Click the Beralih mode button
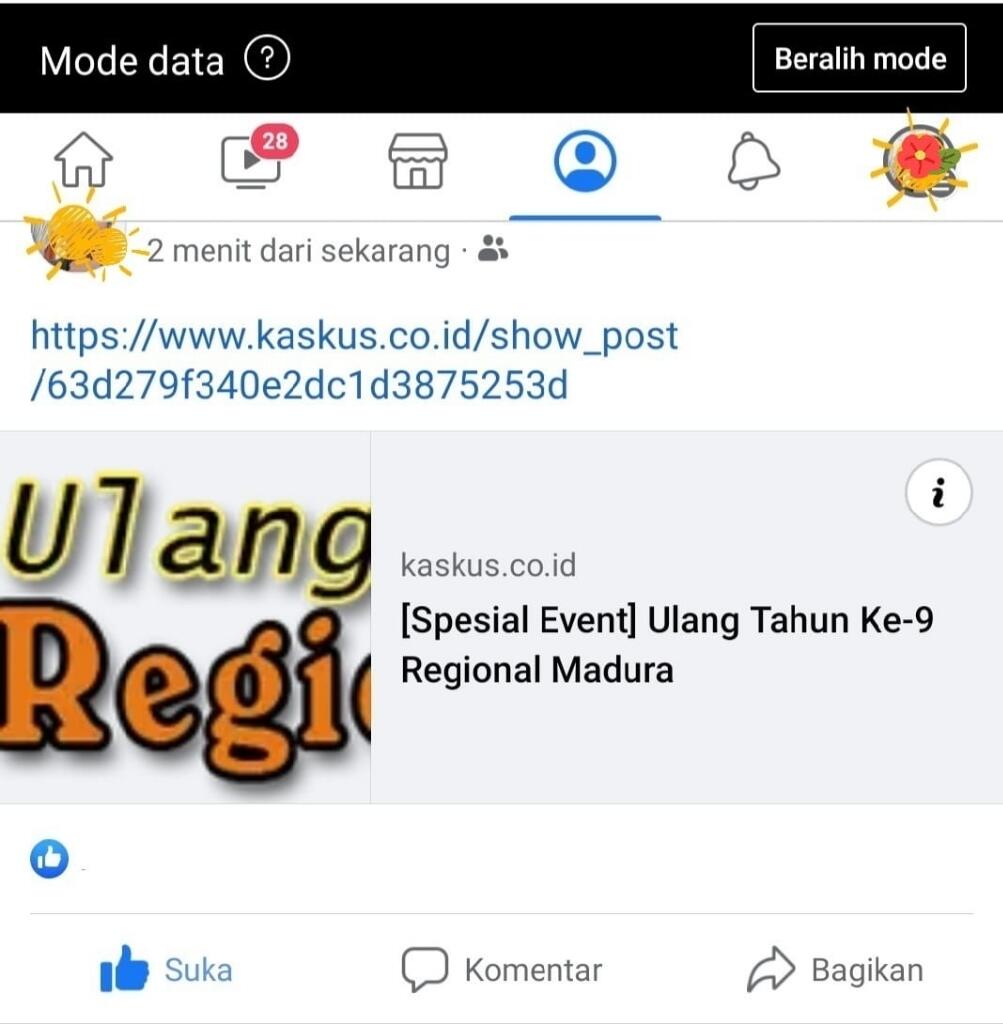 coord(858,58)
